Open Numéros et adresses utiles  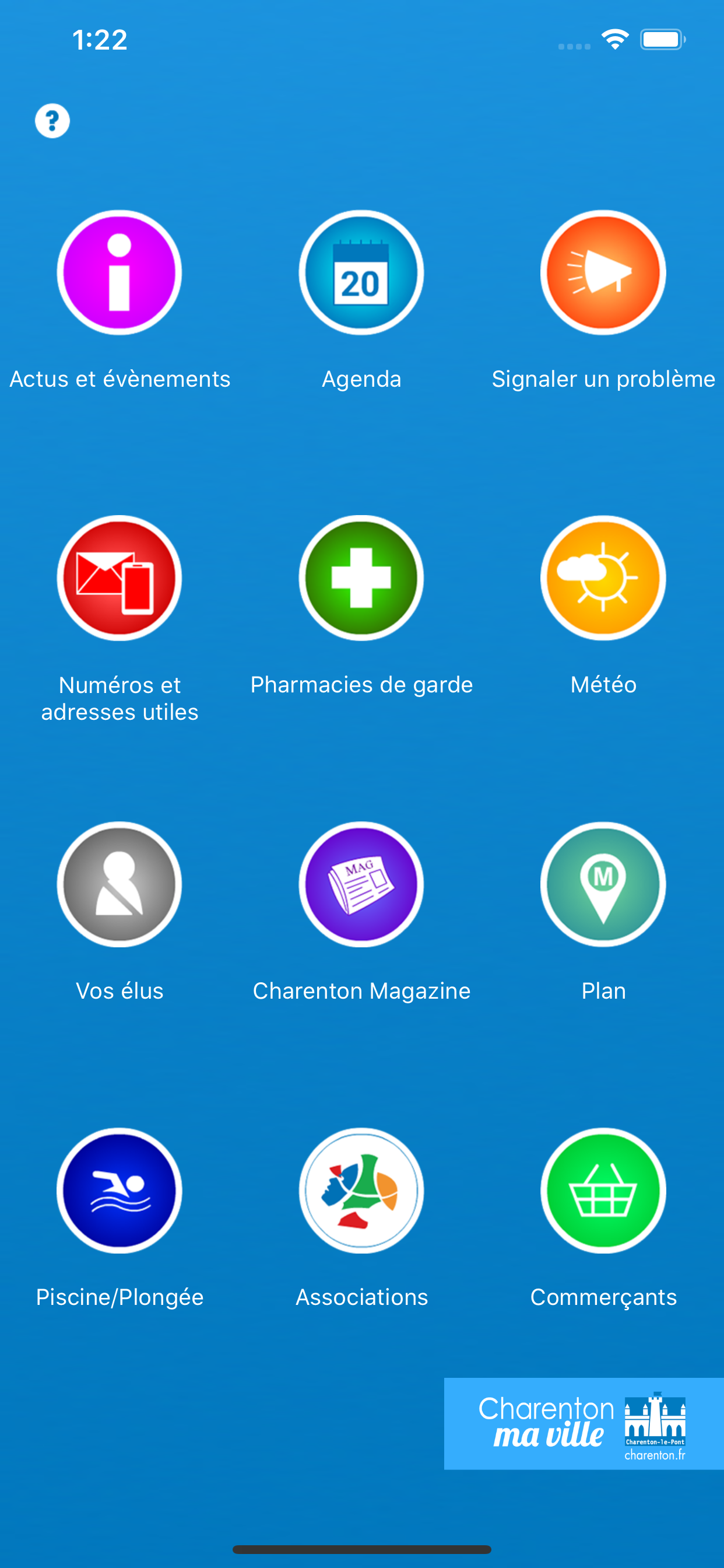pos(120,578)
